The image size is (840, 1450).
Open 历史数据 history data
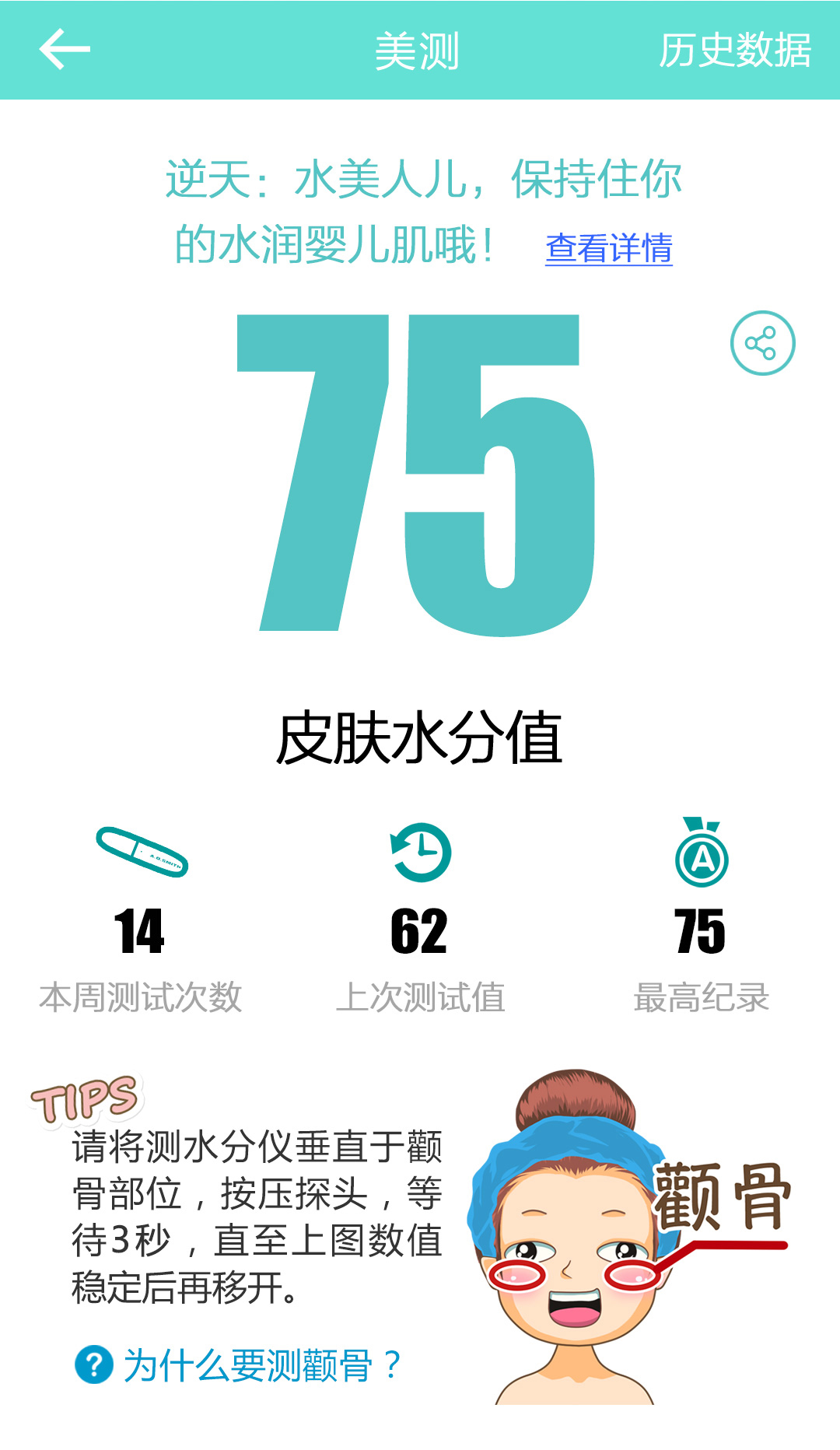point(734,51)
